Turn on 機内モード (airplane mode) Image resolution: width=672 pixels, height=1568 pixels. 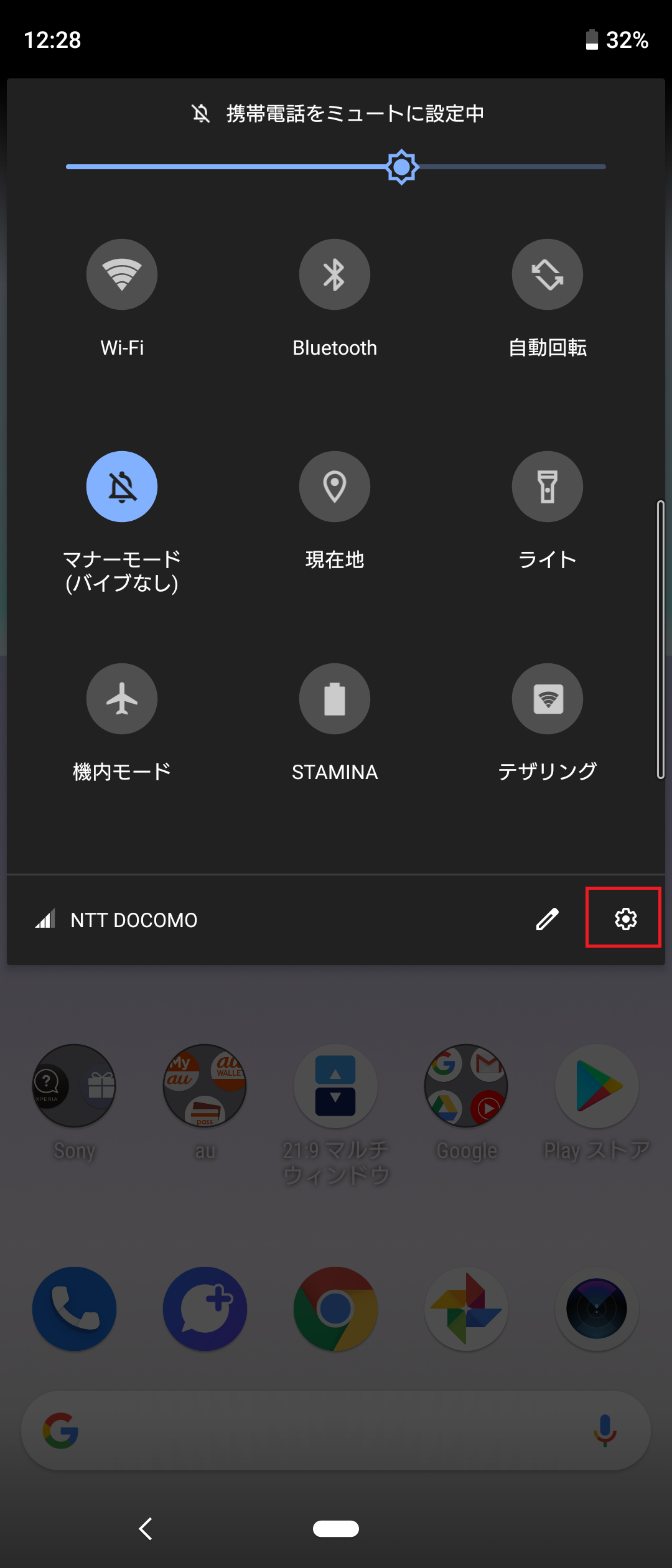[122, 699]
